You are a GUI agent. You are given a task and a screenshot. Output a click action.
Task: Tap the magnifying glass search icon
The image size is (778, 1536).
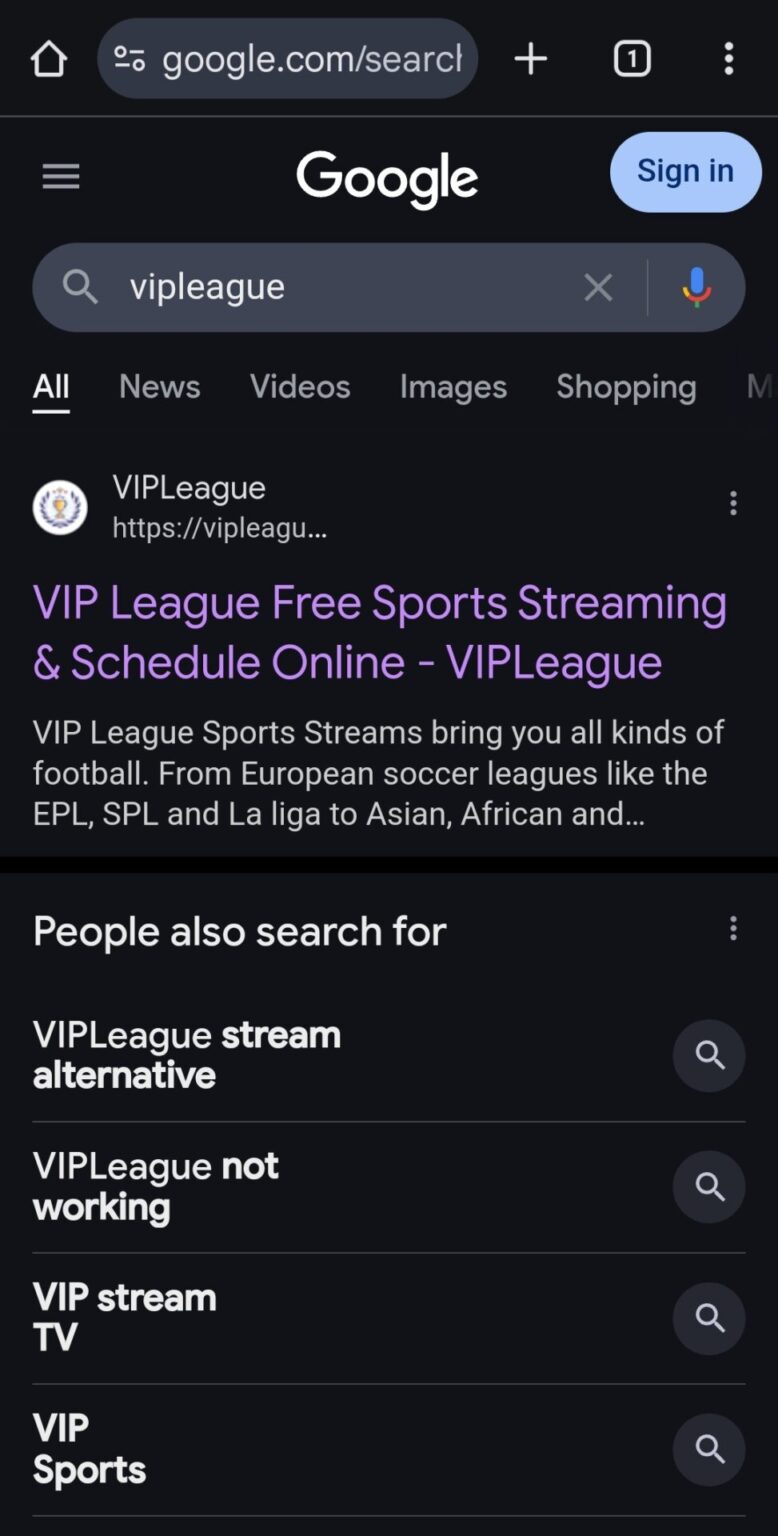80,287
